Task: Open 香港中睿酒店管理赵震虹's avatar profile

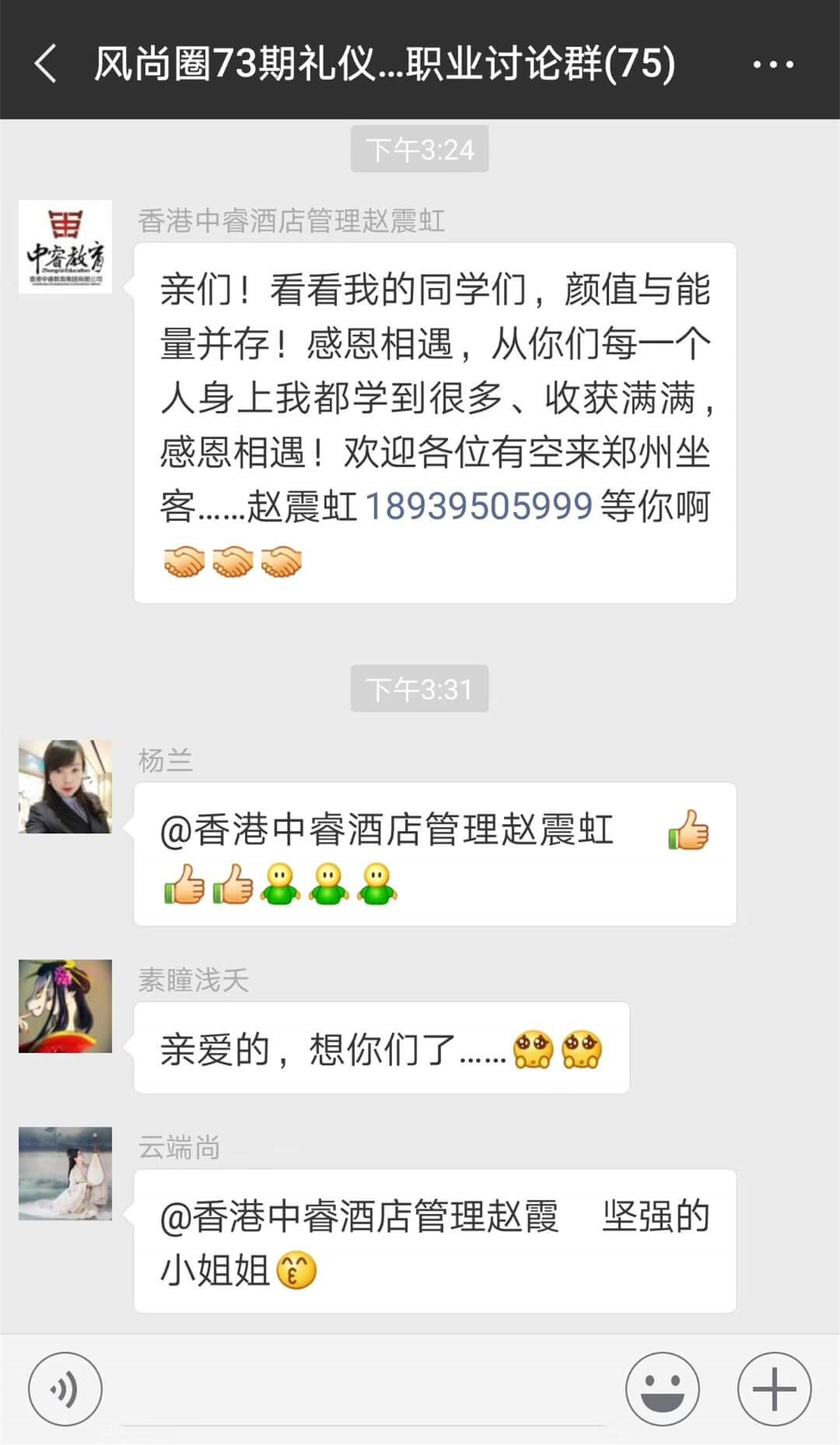Action: (x=65, y=247)
